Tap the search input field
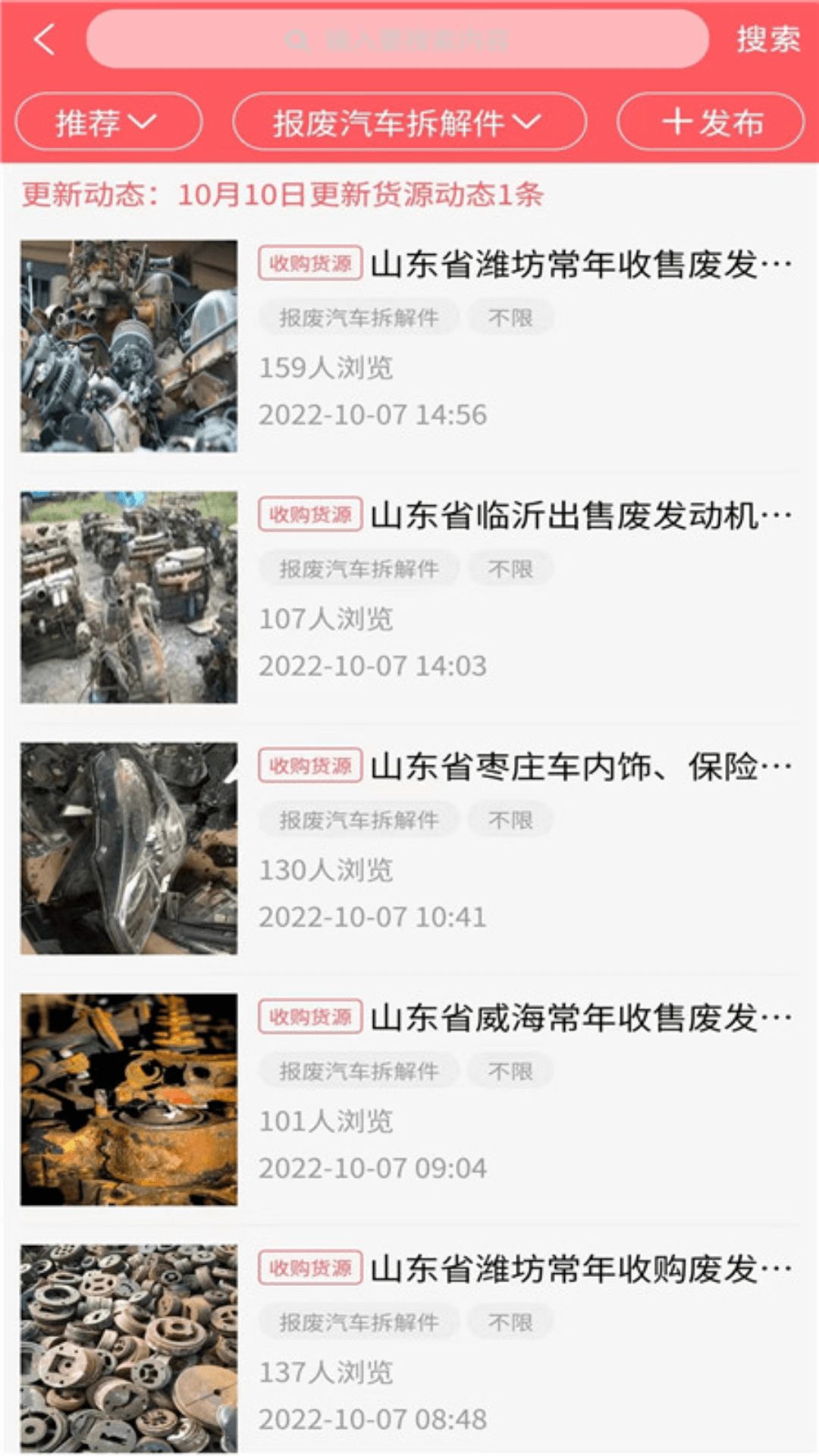Image resolution: width=819 pixels, height=1456 pixels. coord(397,39)
